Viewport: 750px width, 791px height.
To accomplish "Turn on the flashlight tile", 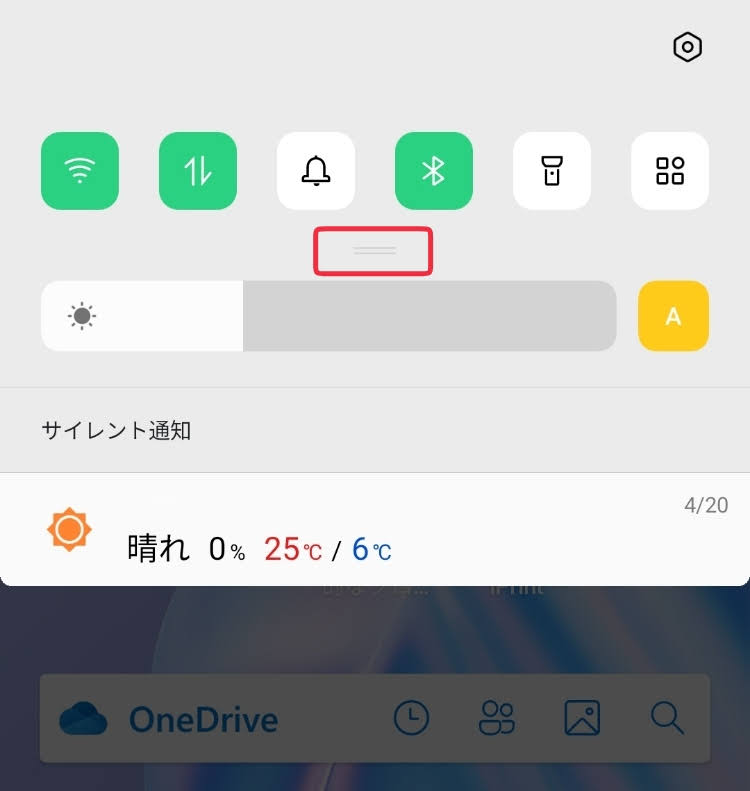I will pos(552,171).
